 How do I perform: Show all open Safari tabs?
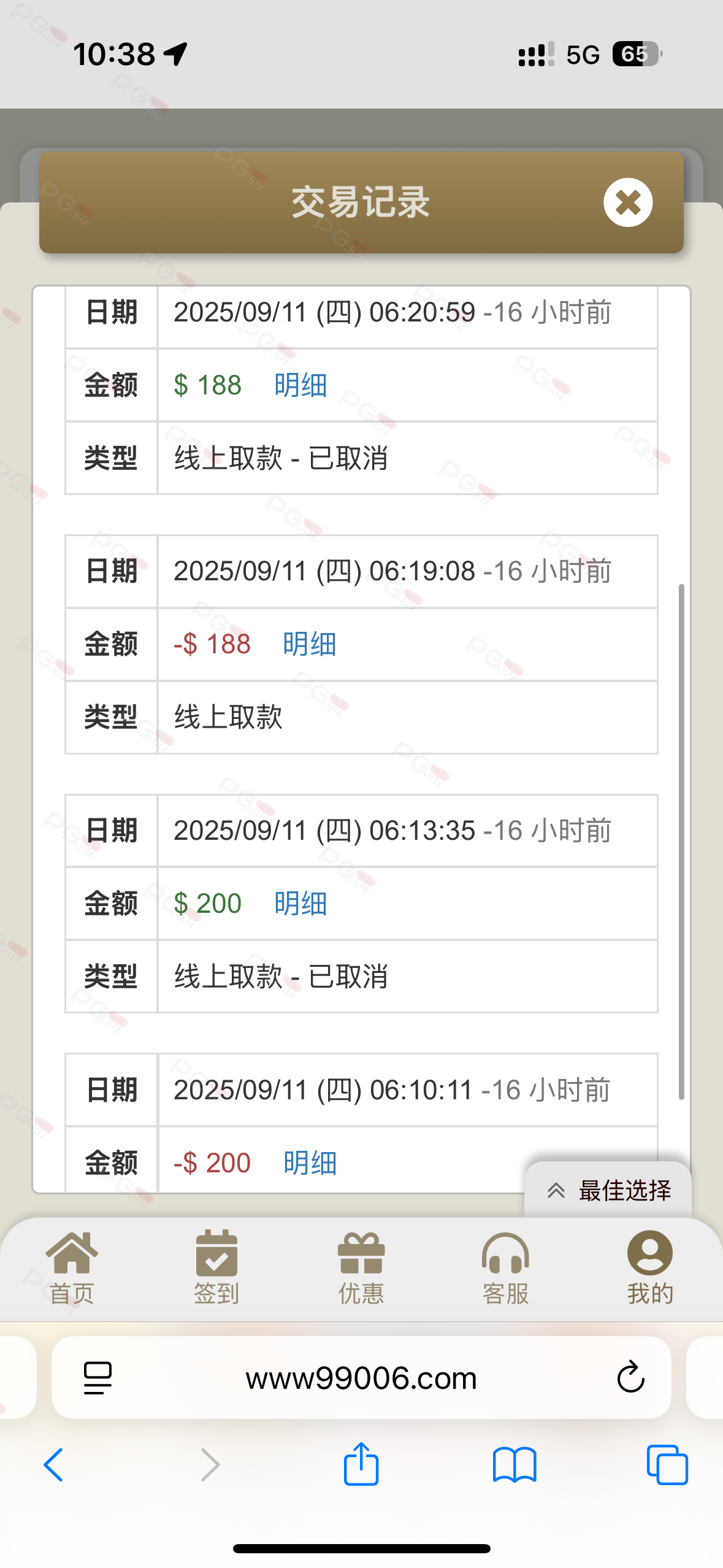tap(667, 1465)
